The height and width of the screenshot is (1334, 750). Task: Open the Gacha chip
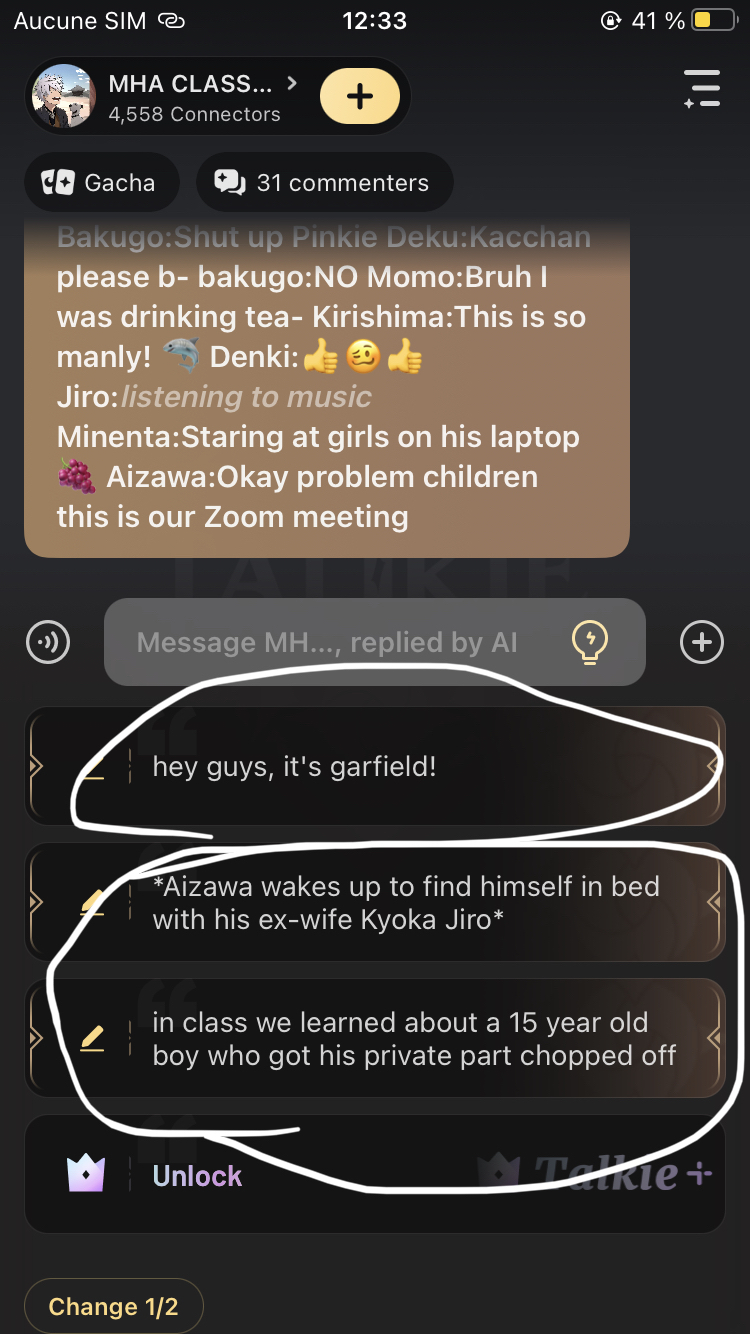pos(101,183)
